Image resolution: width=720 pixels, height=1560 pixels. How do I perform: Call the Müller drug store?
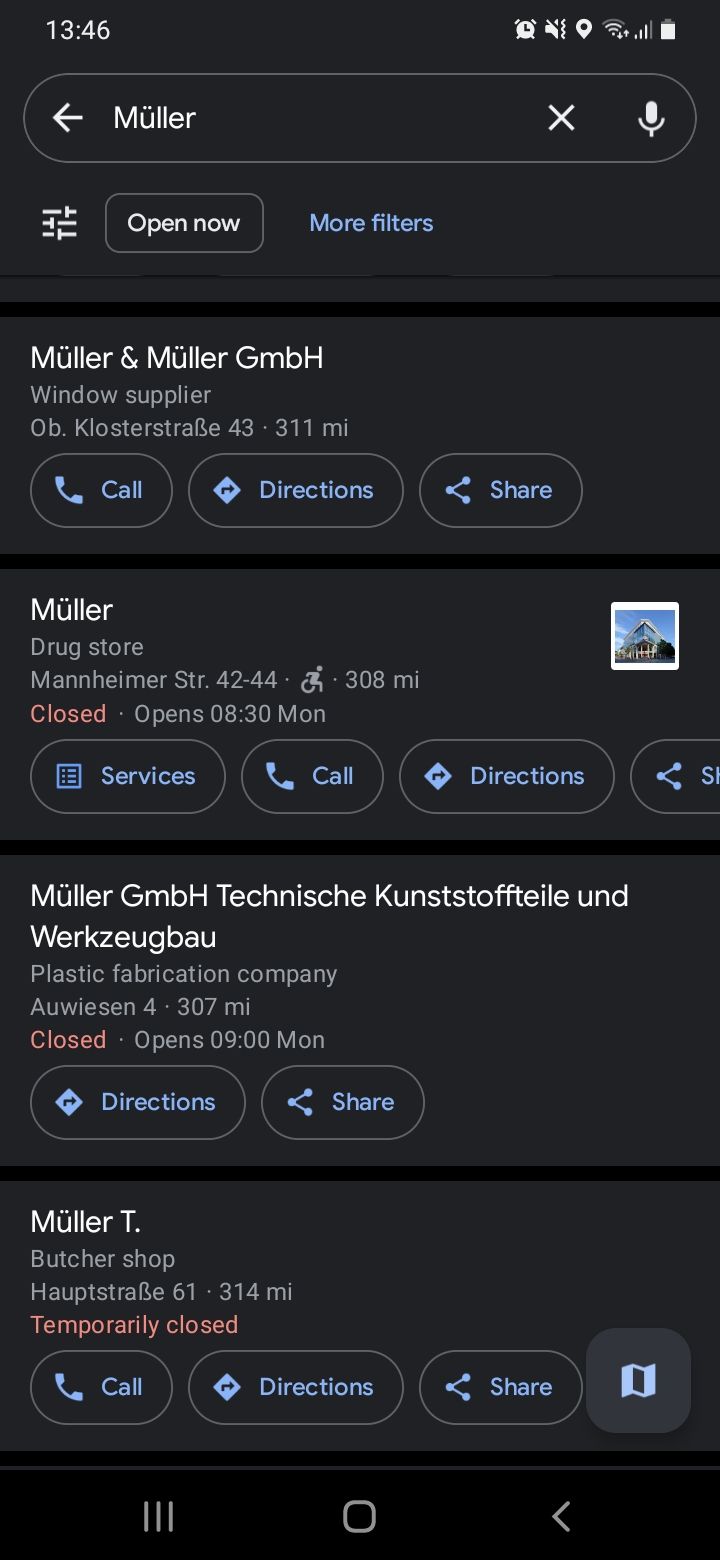click(312, 776)
